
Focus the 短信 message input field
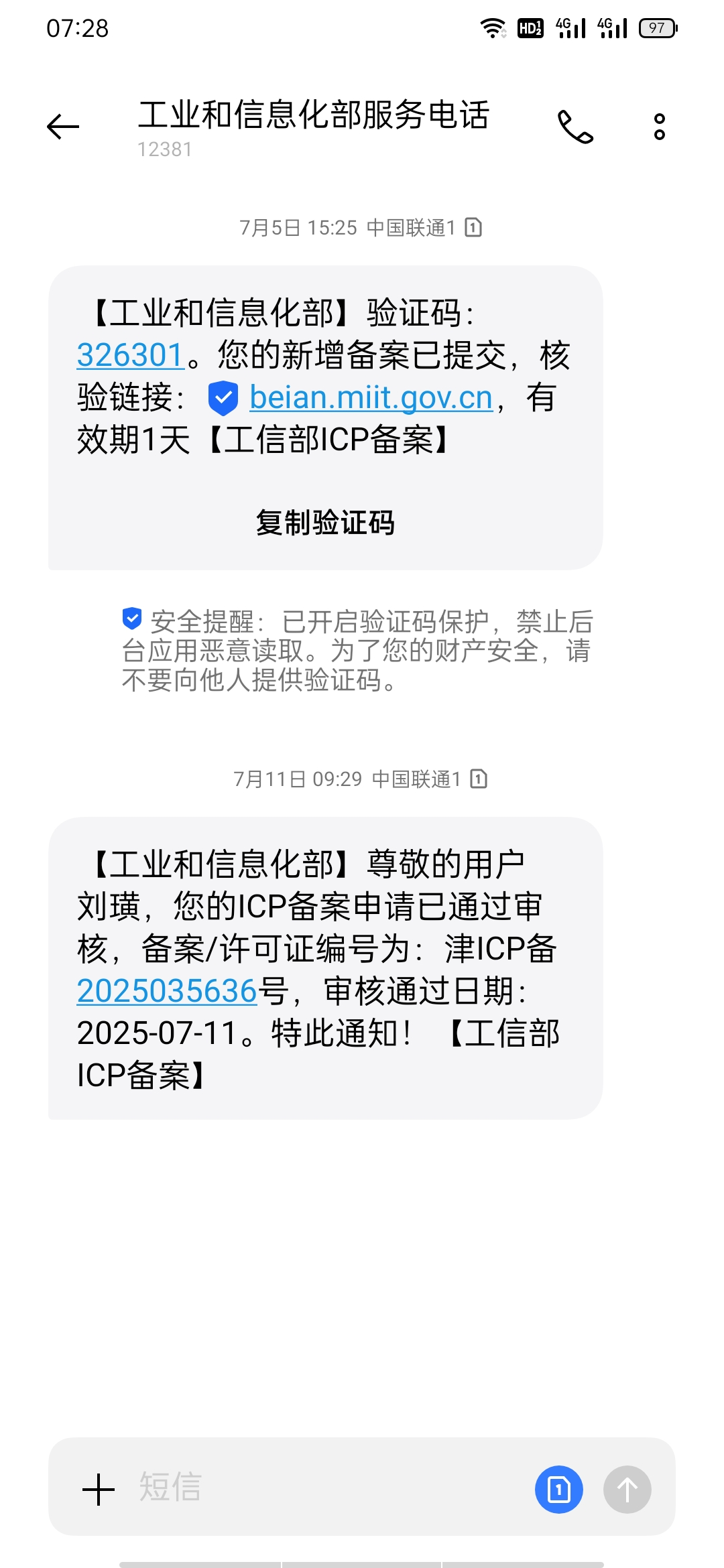(x=322, y=1488)
